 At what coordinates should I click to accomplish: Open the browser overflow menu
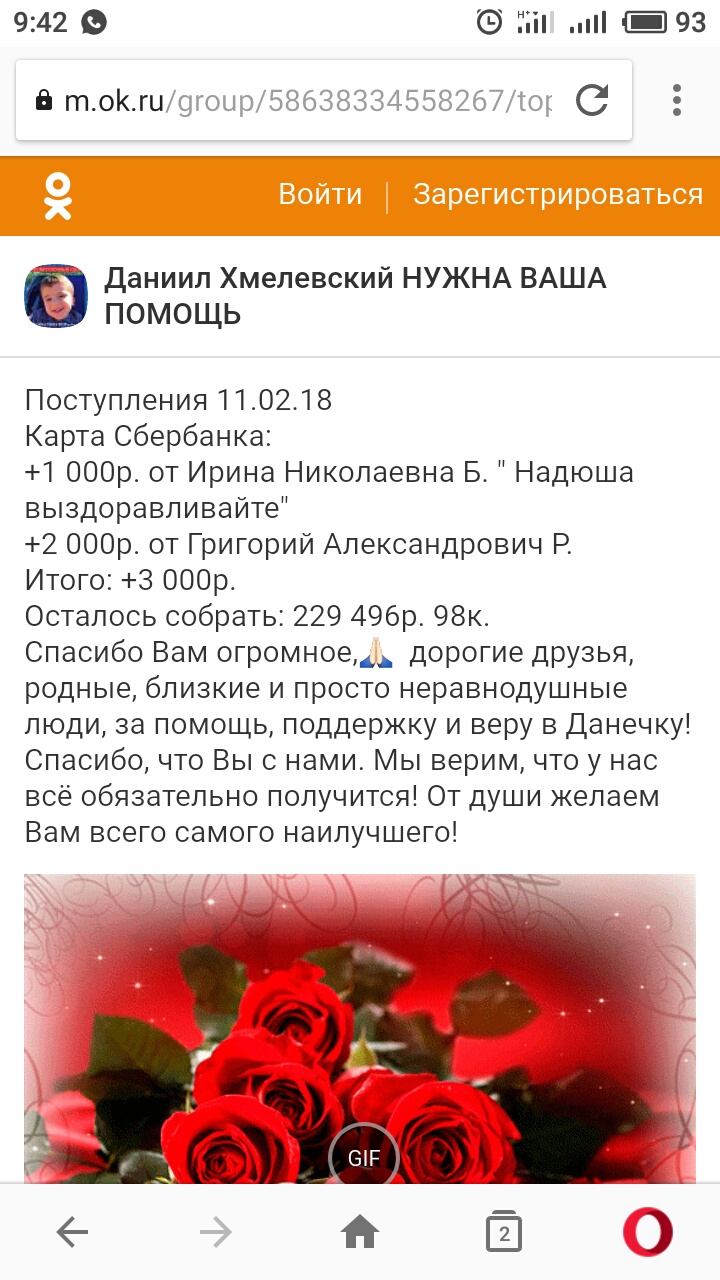coord(677,101)
